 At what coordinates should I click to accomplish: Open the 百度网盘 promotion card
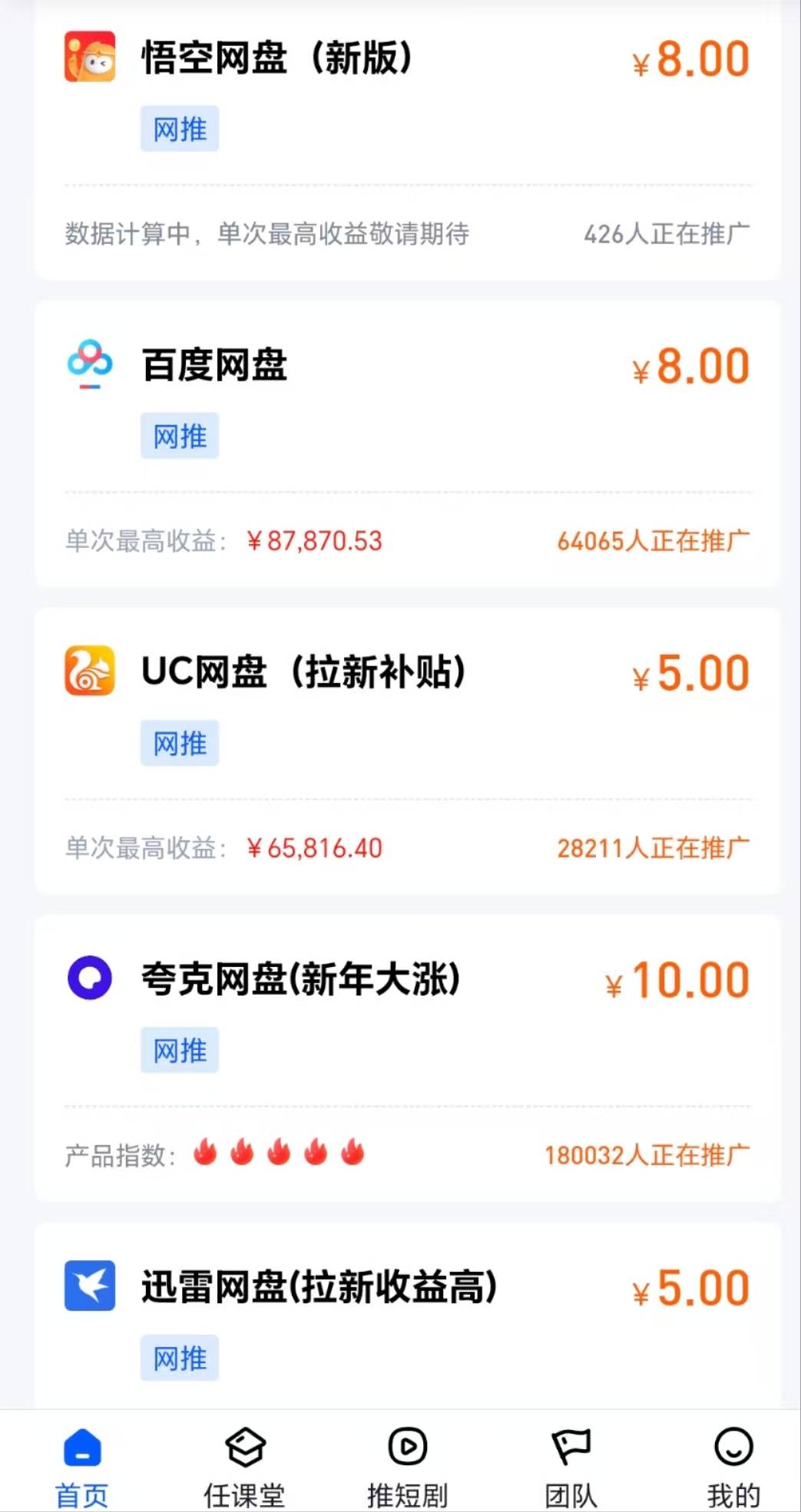click(408, 444)
